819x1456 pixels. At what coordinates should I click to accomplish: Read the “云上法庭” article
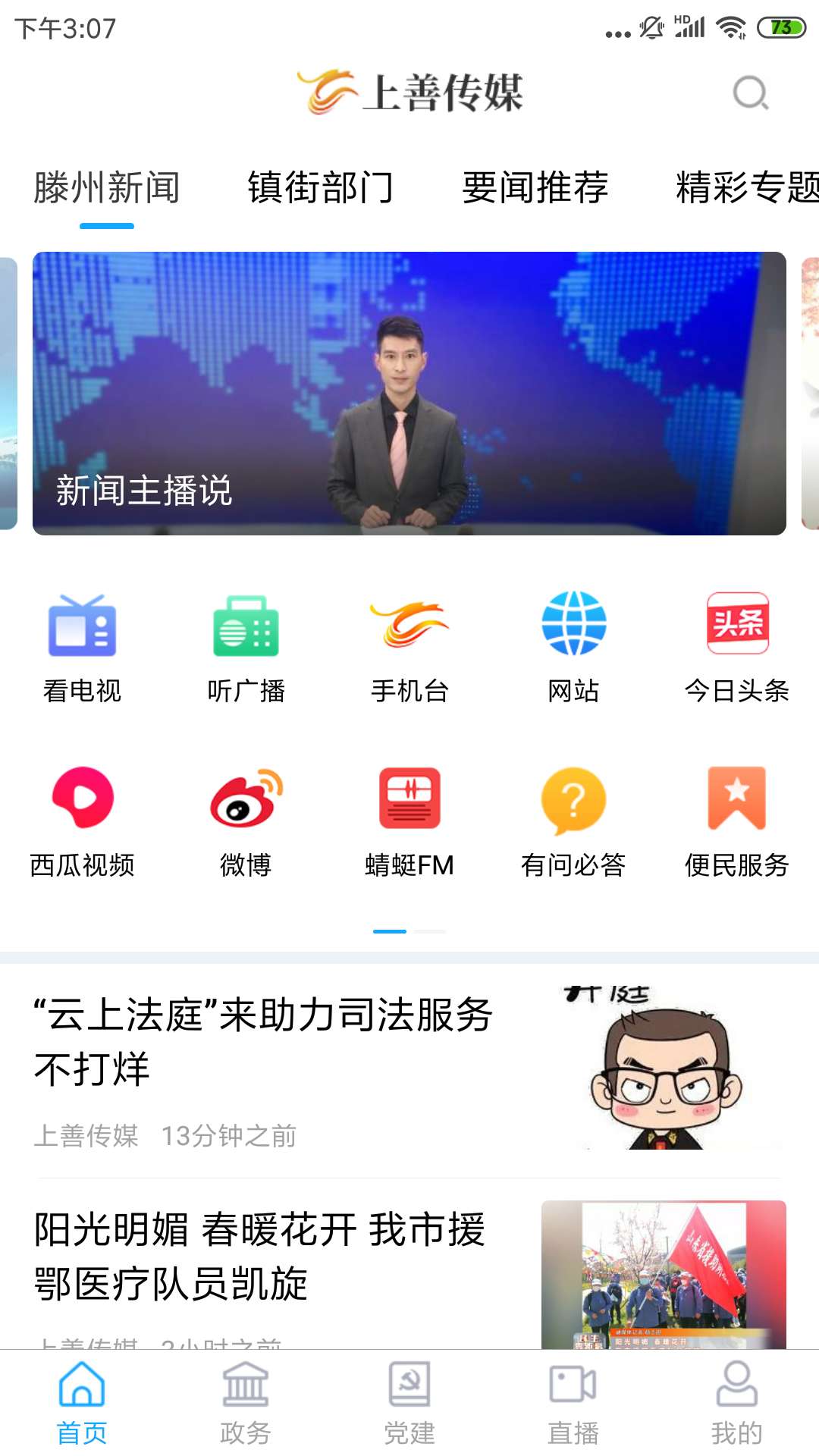pyautogui.click(x=409, y=1070)
